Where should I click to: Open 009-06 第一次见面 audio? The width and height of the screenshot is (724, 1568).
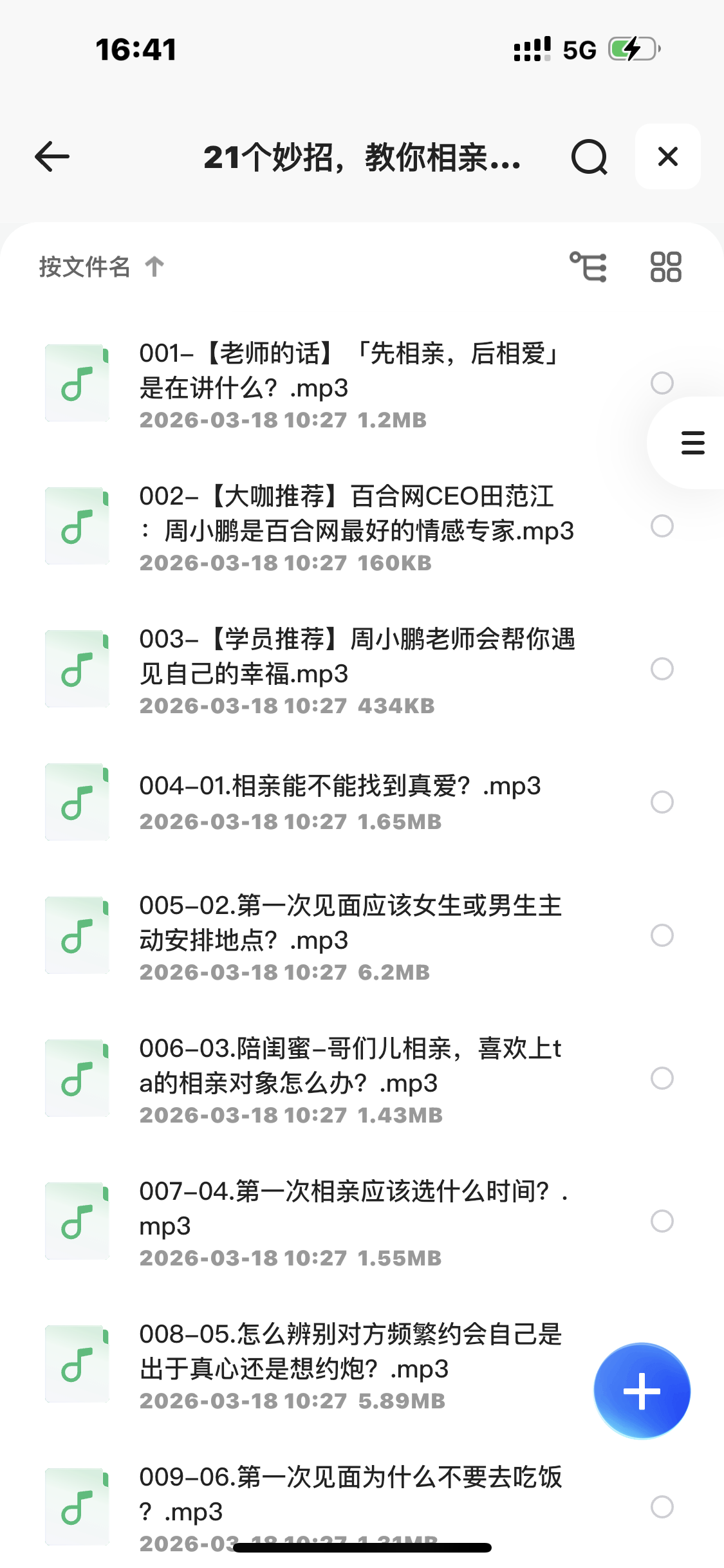[x=354, y=1500]
